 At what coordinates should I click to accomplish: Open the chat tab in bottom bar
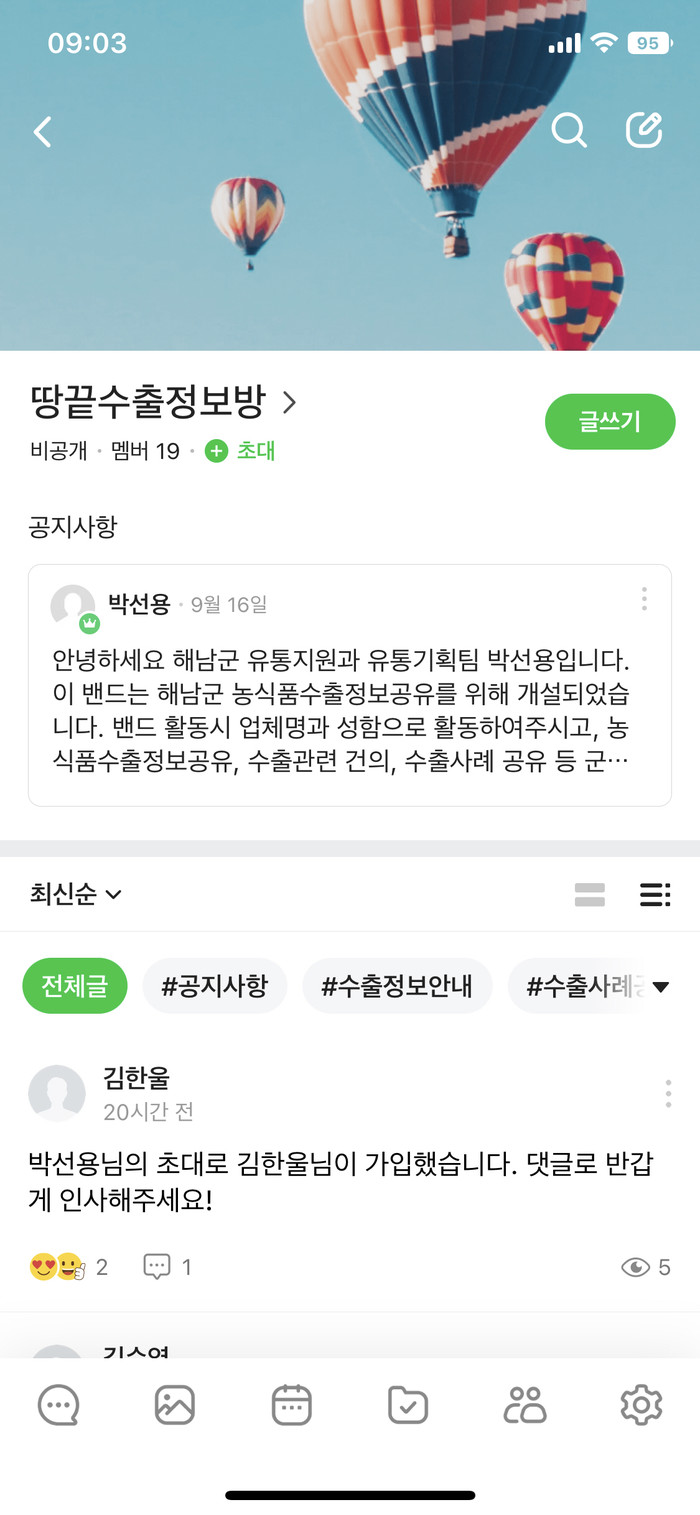click(x=58, y=1406)
